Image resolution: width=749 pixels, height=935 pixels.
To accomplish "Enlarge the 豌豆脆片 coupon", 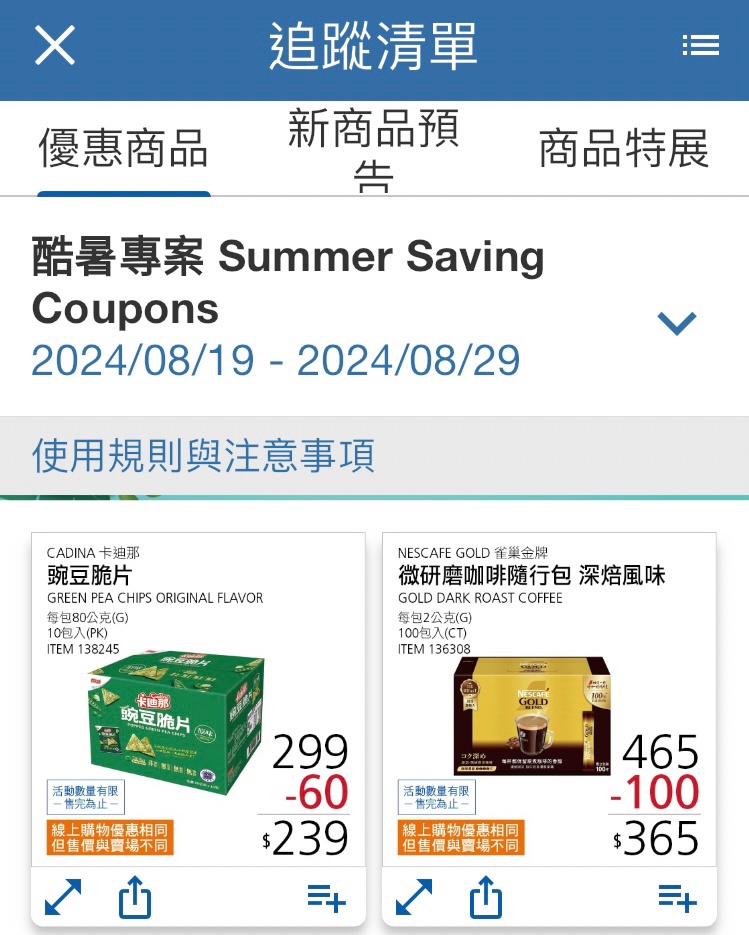I will pos(64,897).
